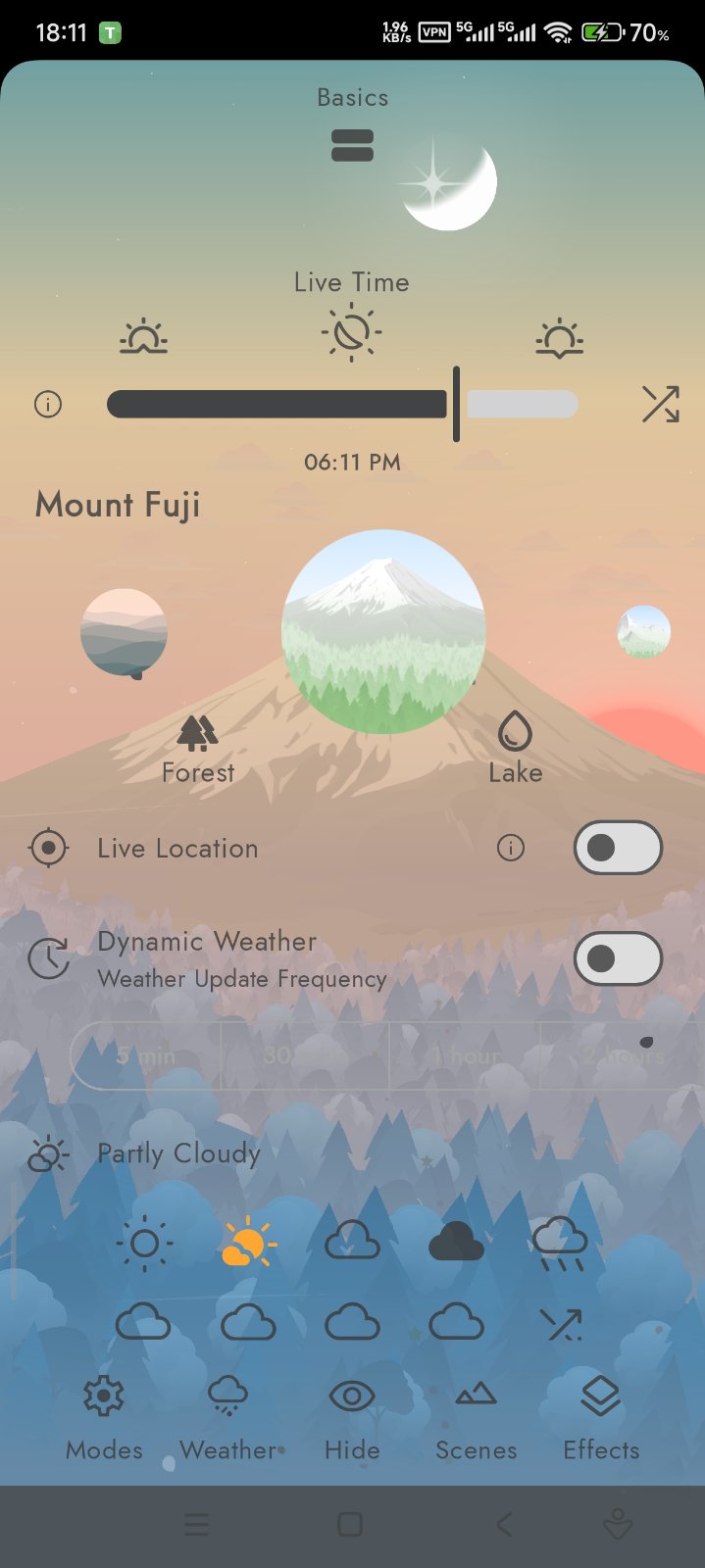The width and height of the screenshot is (705, 1568).
Task: Turn on Dynamic Weather
Action: pyautogui.click(x=618, y=958)
